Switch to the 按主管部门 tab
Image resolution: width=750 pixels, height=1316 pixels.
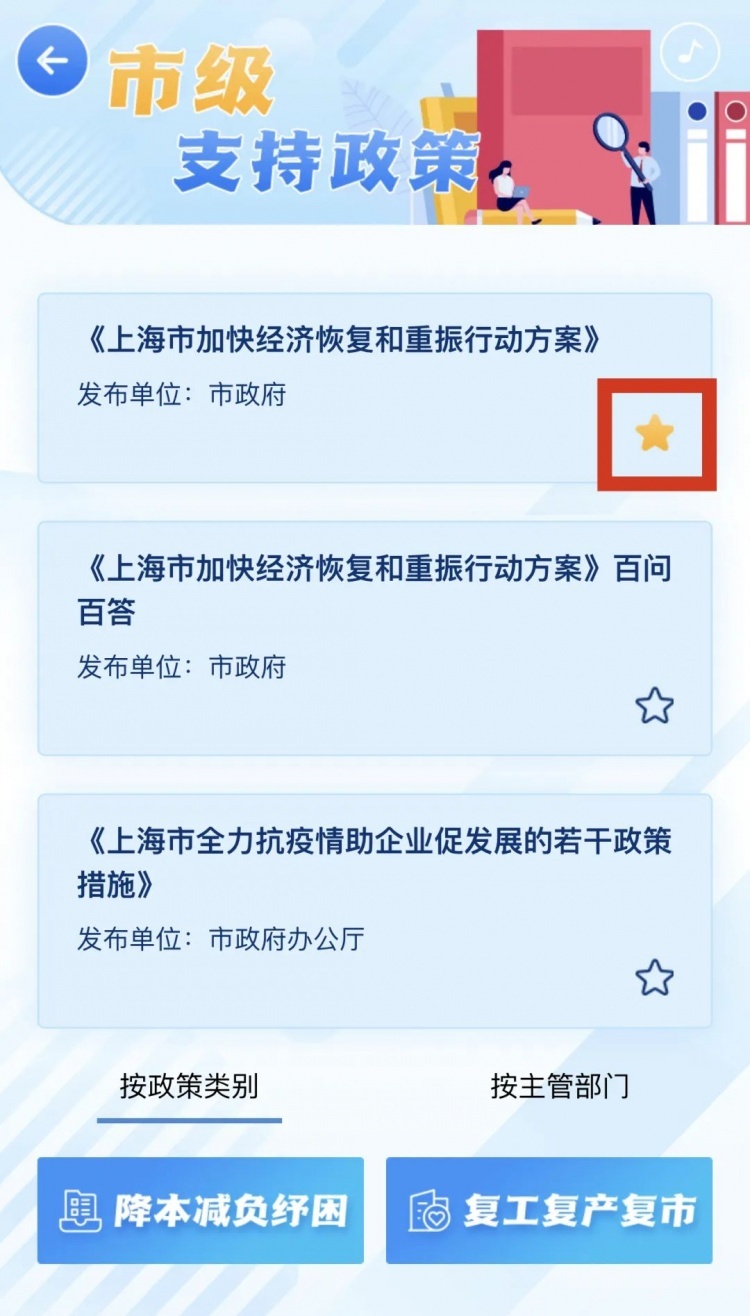click(559, 1087)
